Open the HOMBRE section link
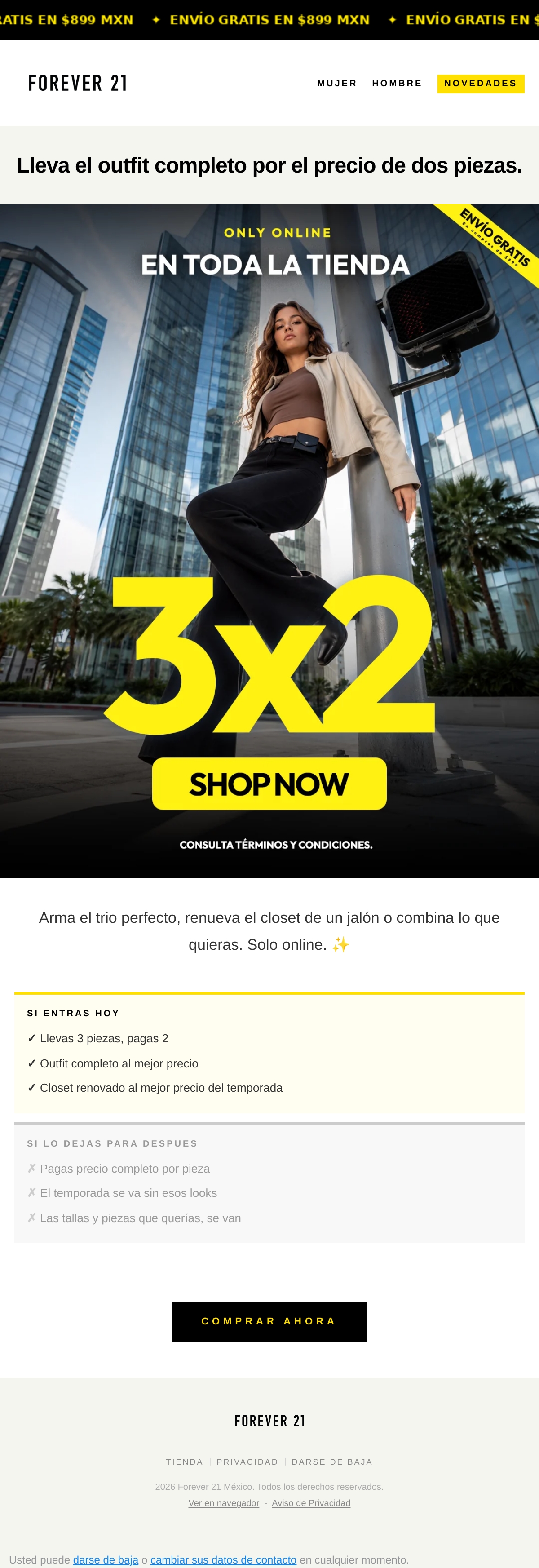 (397, 84)
